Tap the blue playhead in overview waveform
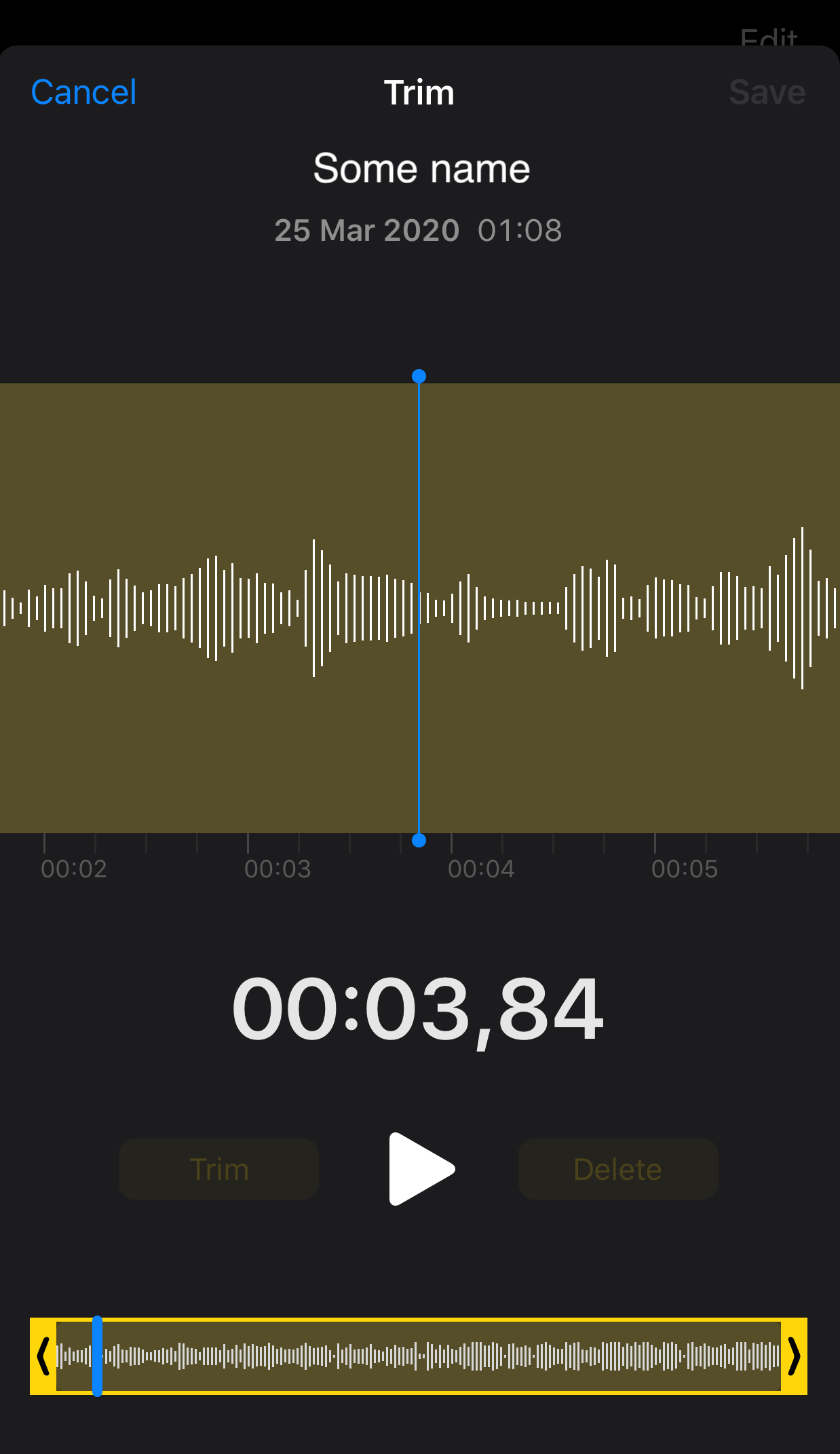 98,1356
